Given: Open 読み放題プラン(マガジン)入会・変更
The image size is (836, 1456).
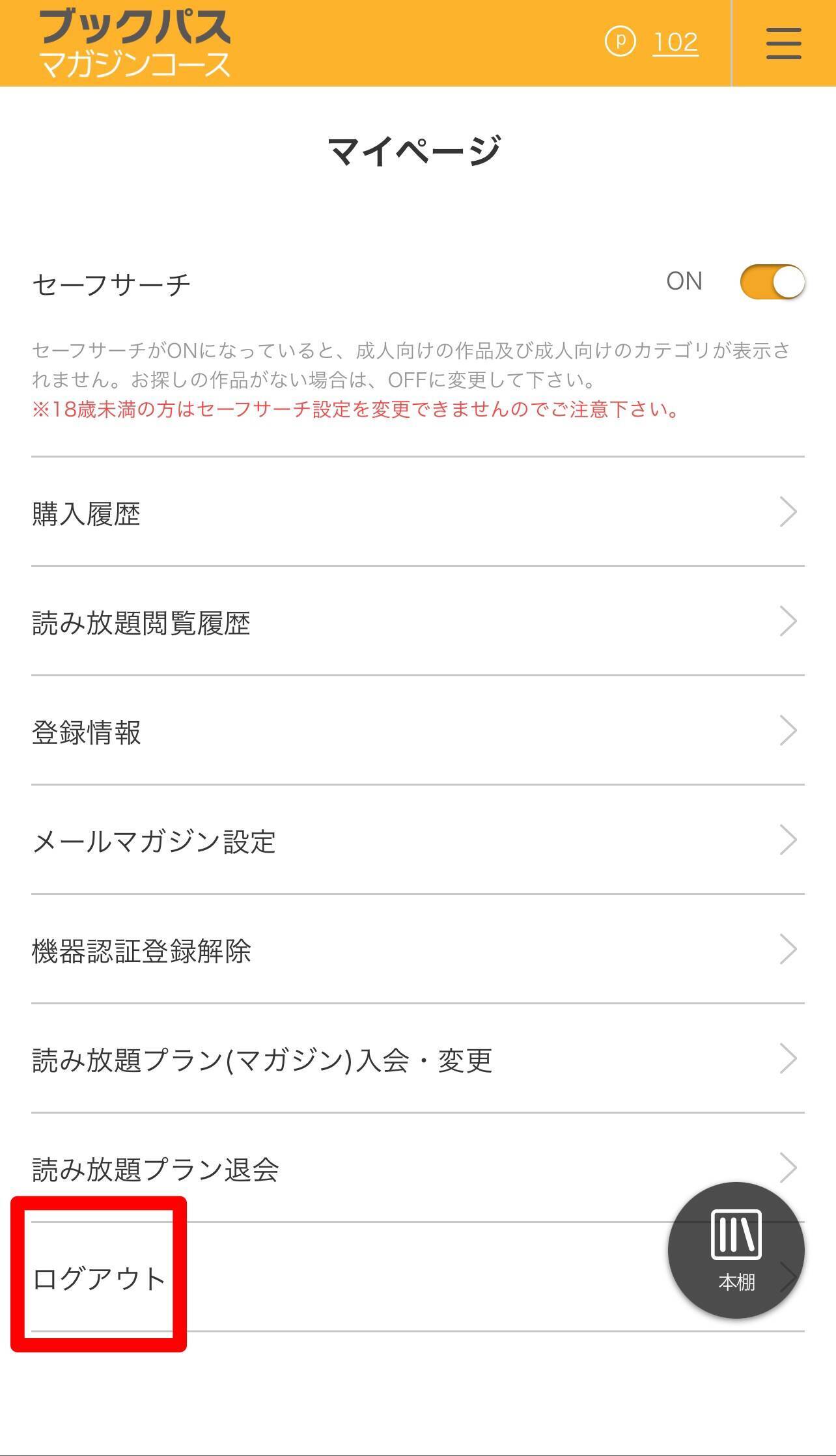Looking at the screenshot, I should [417, 1060].
